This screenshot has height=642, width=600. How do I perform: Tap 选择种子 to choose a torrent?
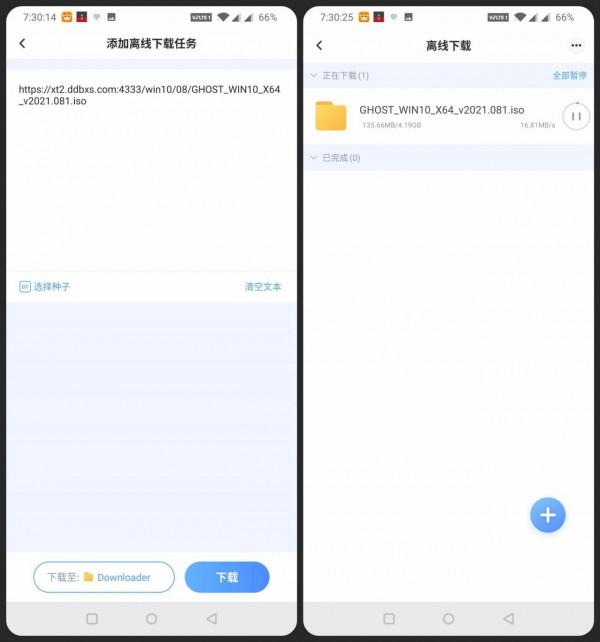click(45, 287)
